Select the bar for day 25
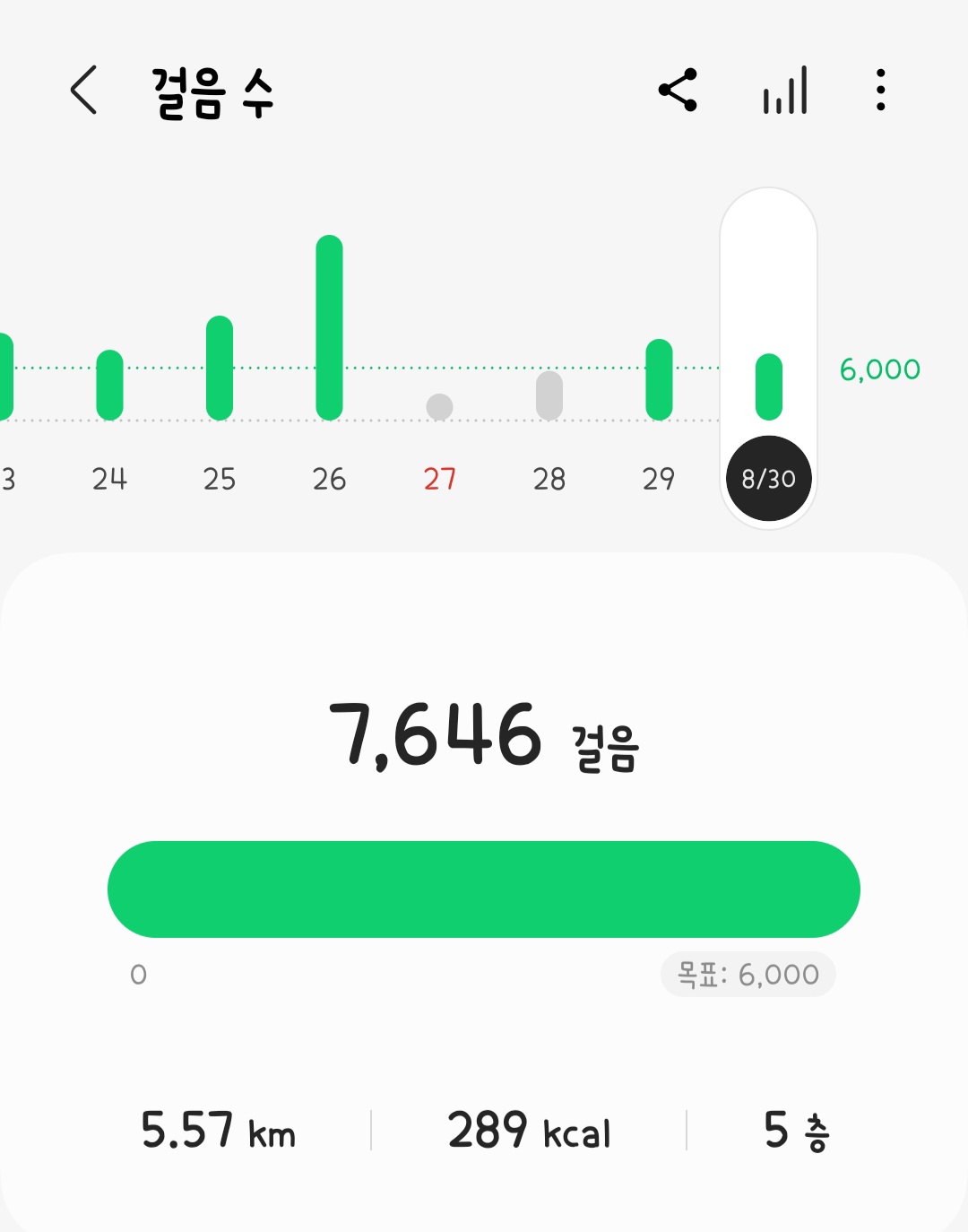 220,368
